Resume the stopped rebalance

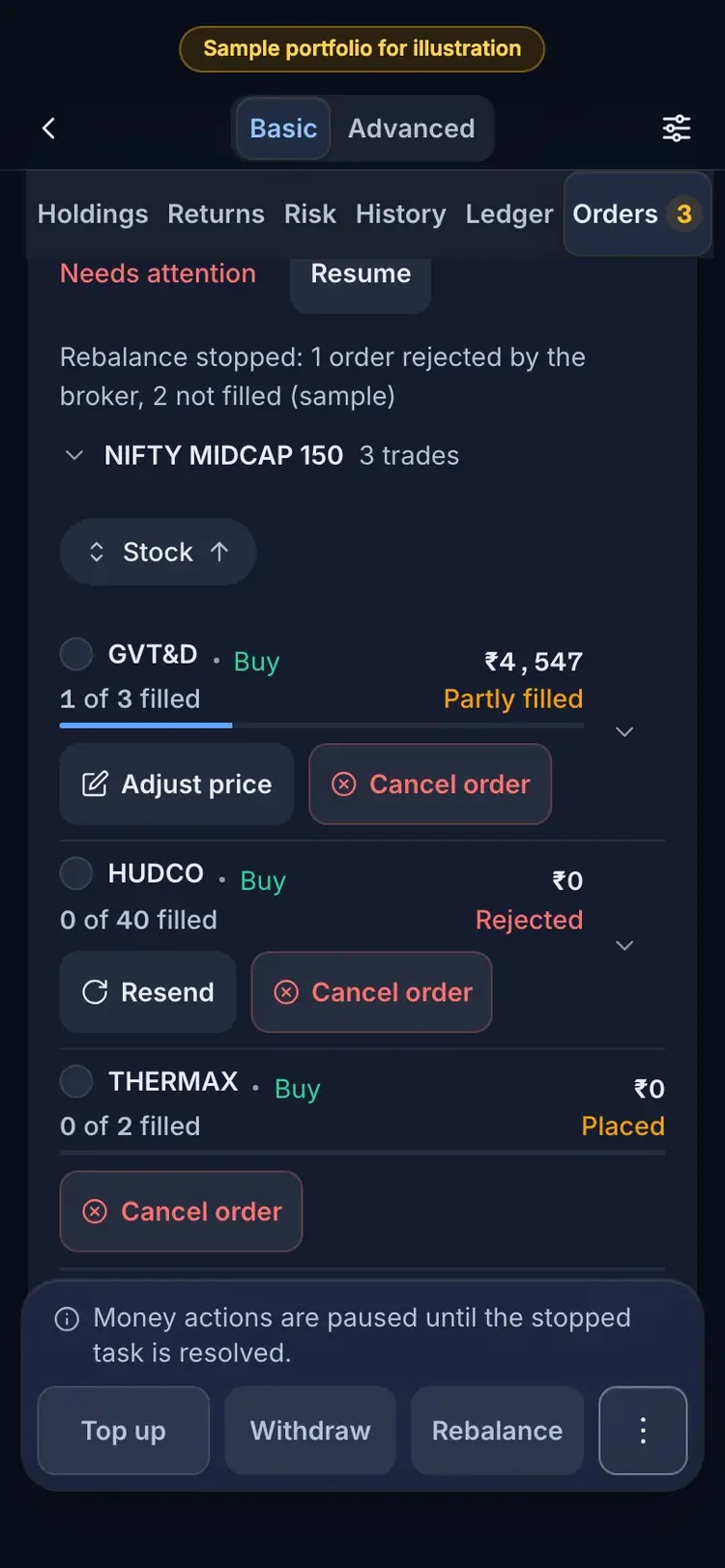point(361,275)
